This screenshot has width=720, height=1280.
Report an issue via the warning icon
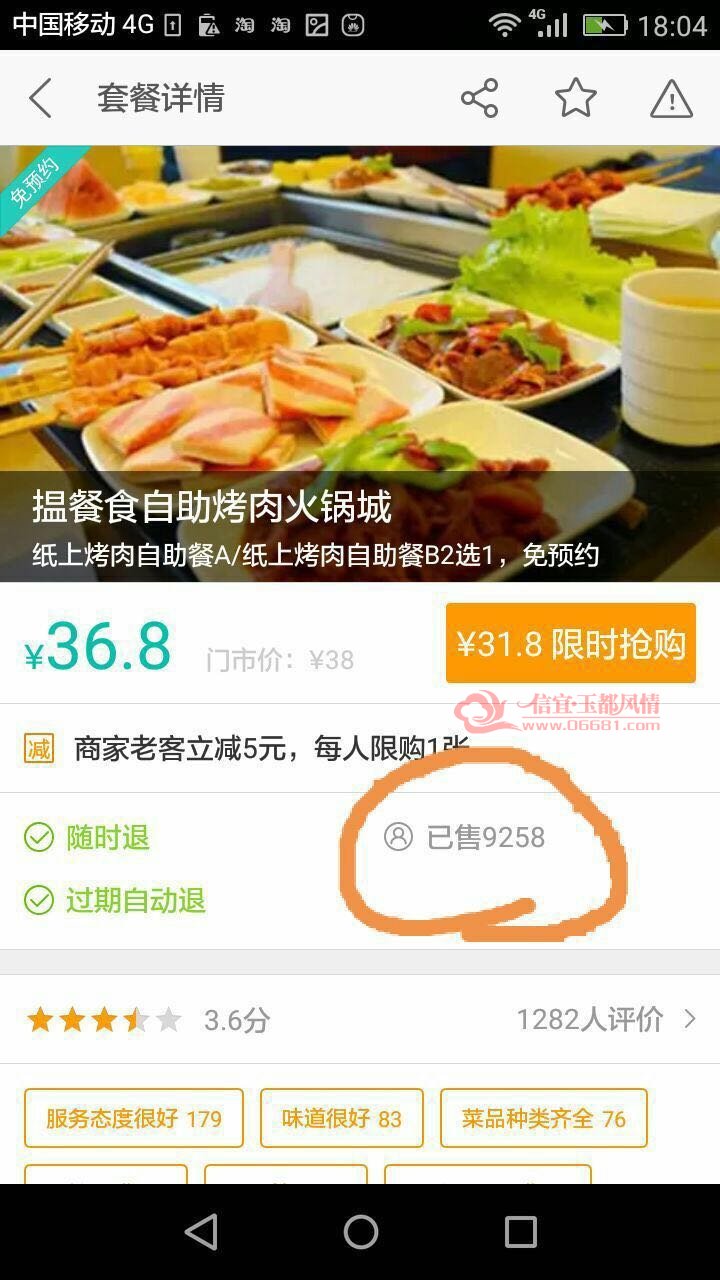coord(671,98)
